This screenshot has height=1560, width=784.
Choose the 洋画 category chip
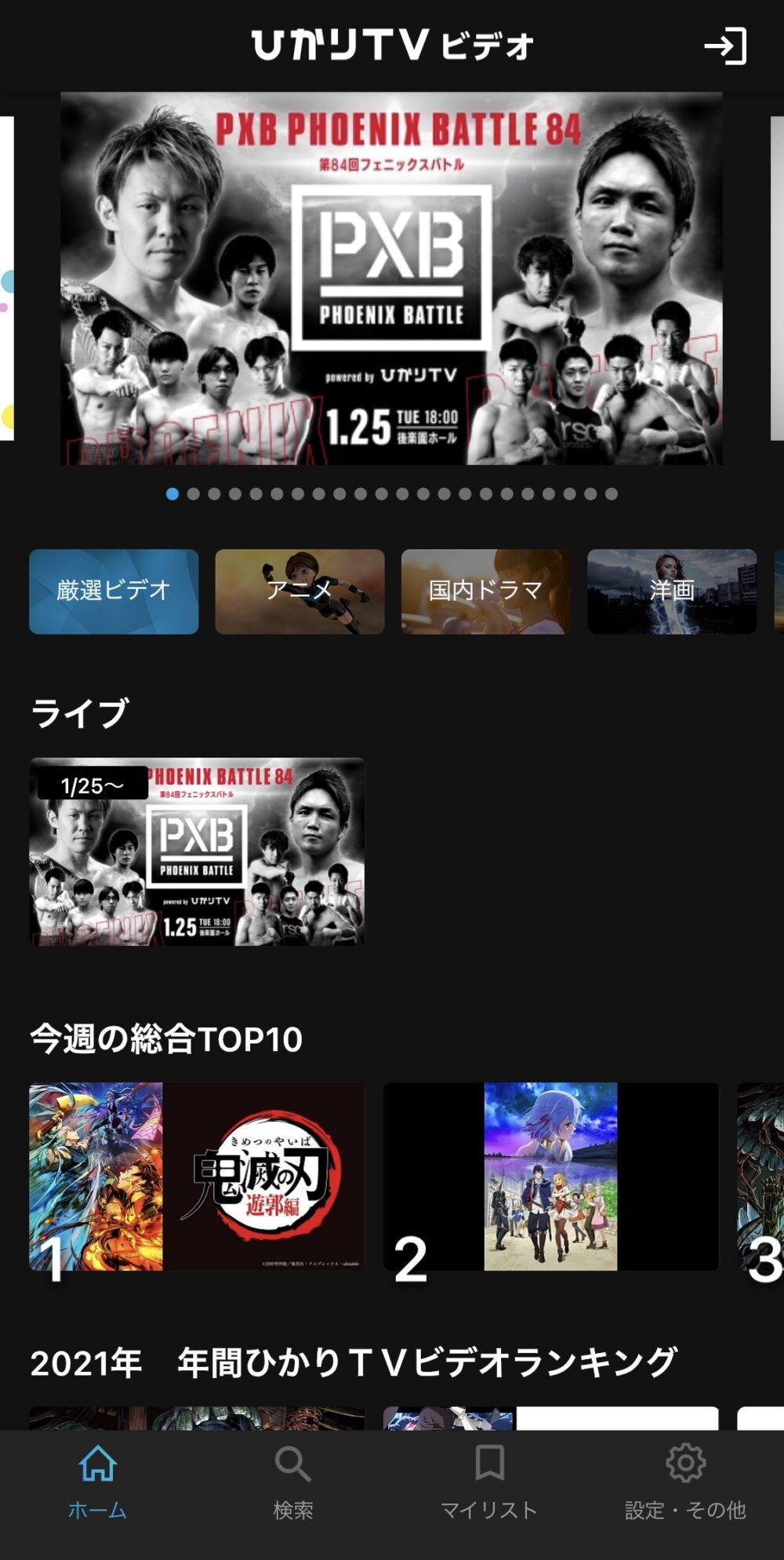point(671,591)
